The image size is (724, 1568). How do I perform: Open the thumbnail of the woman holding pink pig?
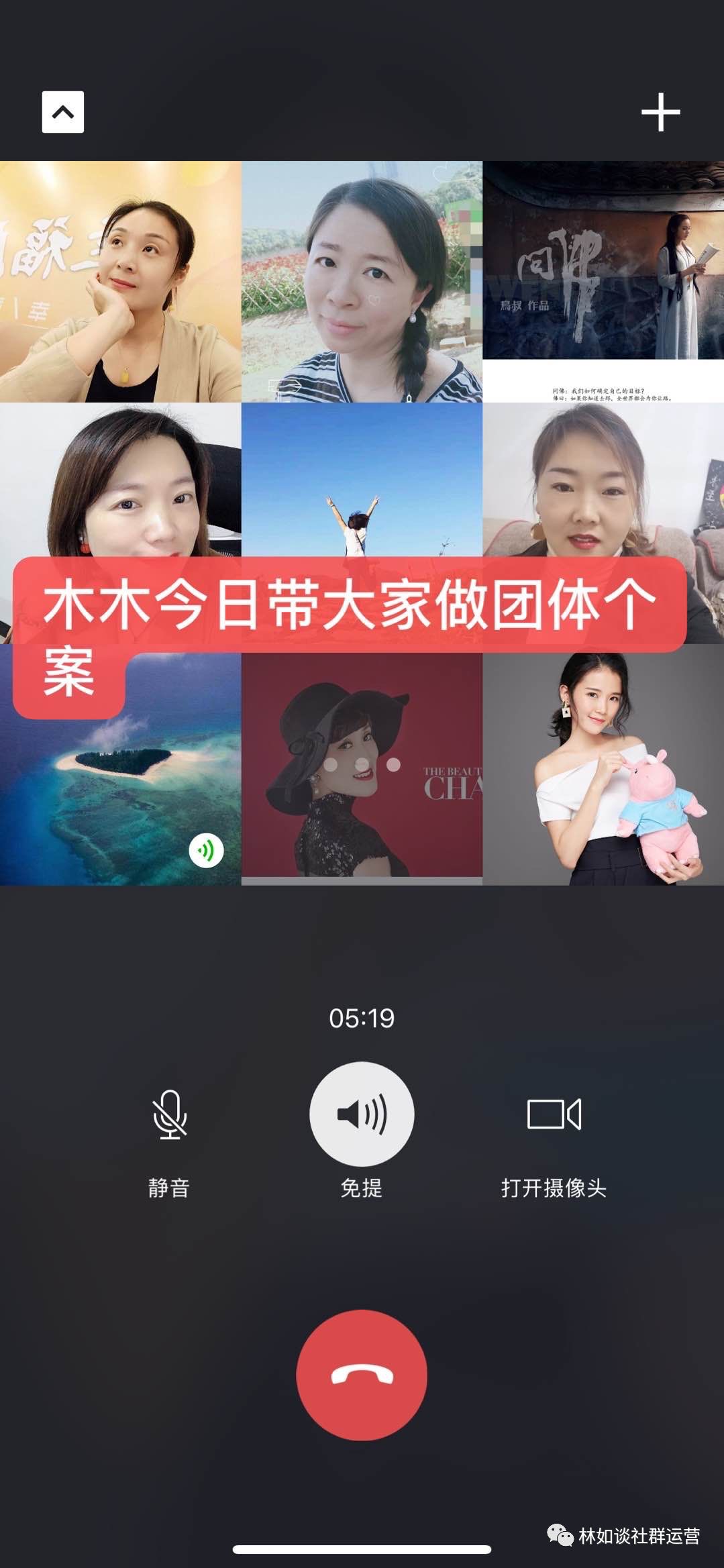[603, 772]
